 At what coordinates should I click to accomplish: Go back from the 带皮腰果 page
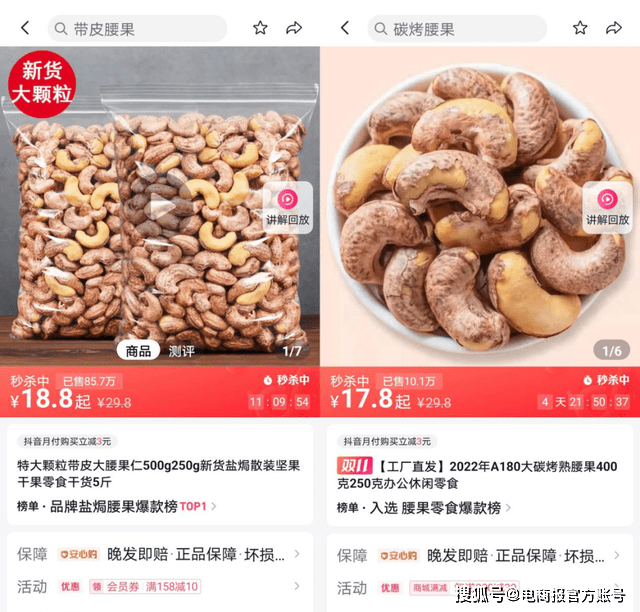(x=26, y=28)
